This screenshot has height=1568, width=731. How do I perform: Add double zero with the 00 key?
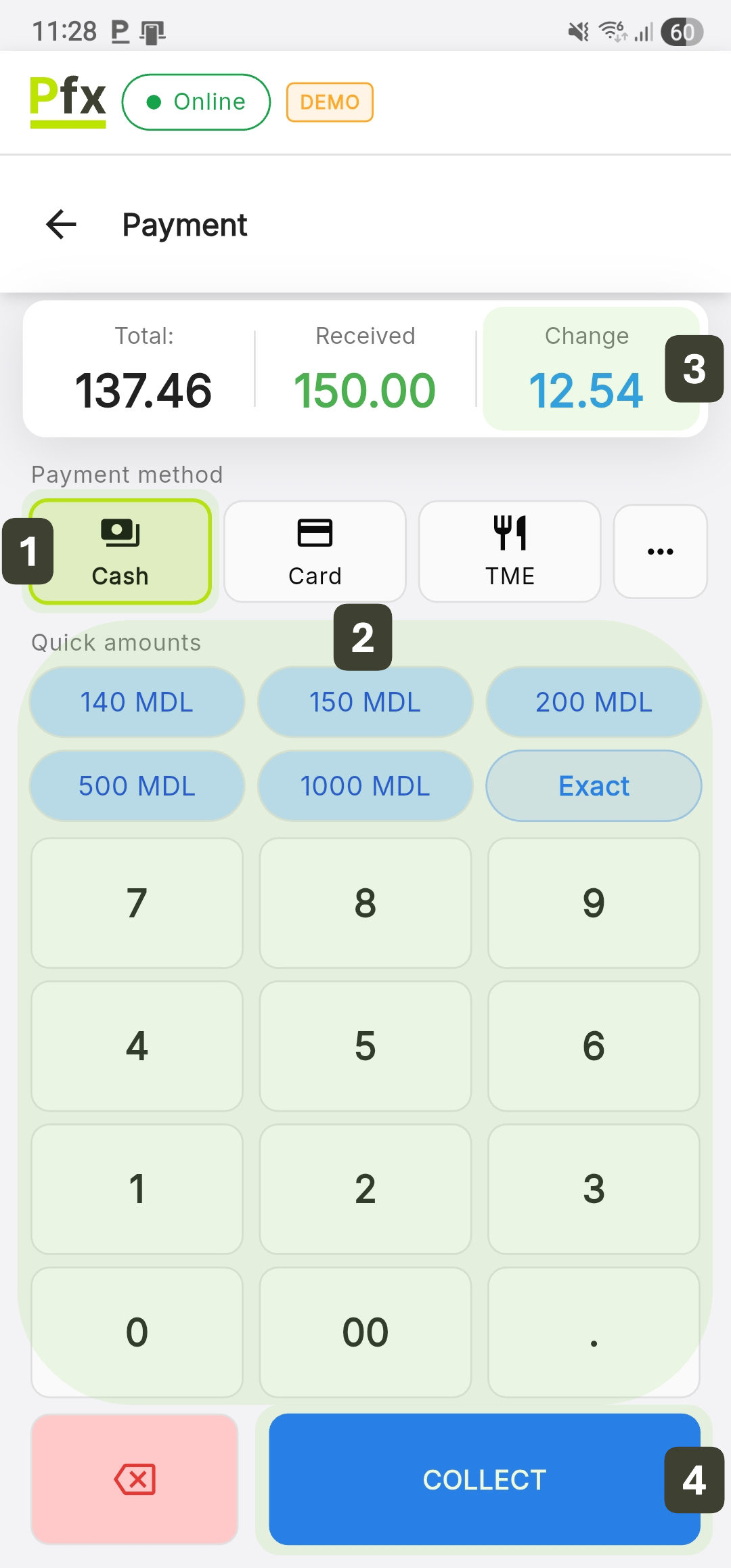coord(365,1332)
